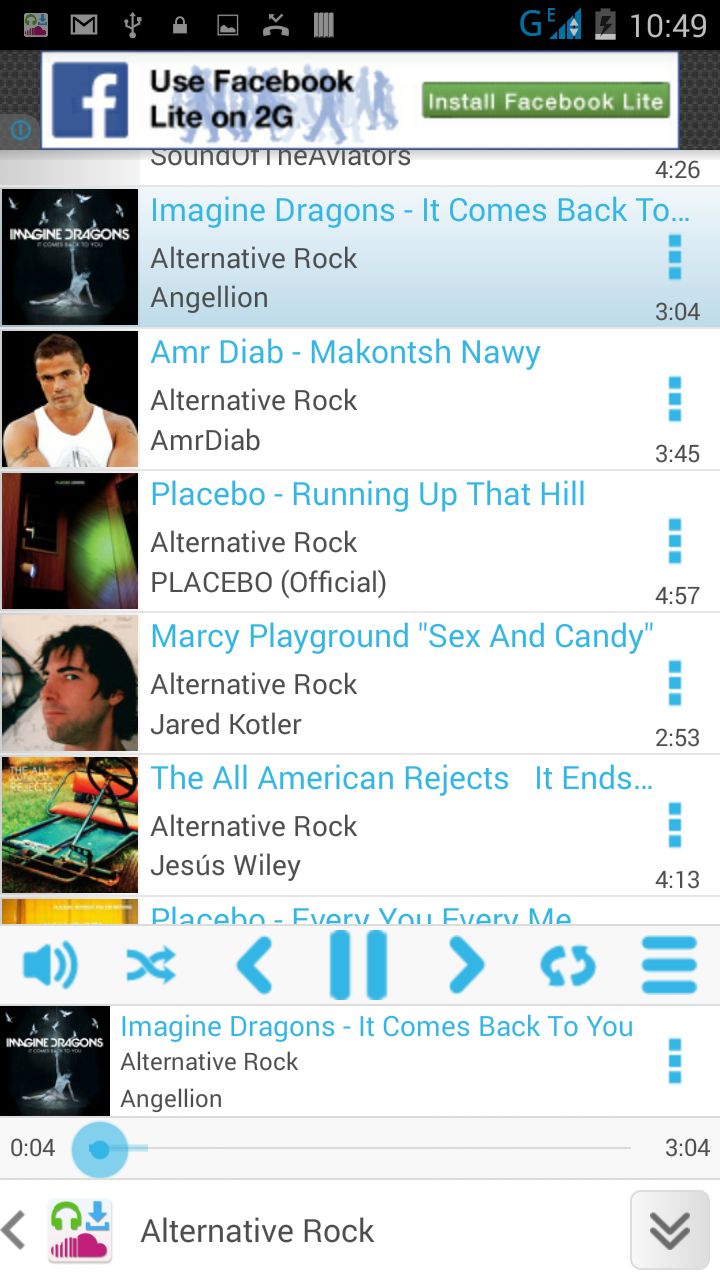Open options for Placebo - Running Up That Hill
Image resolution: width=720 pixels, height=1280 pixels.
coord(675,541)
